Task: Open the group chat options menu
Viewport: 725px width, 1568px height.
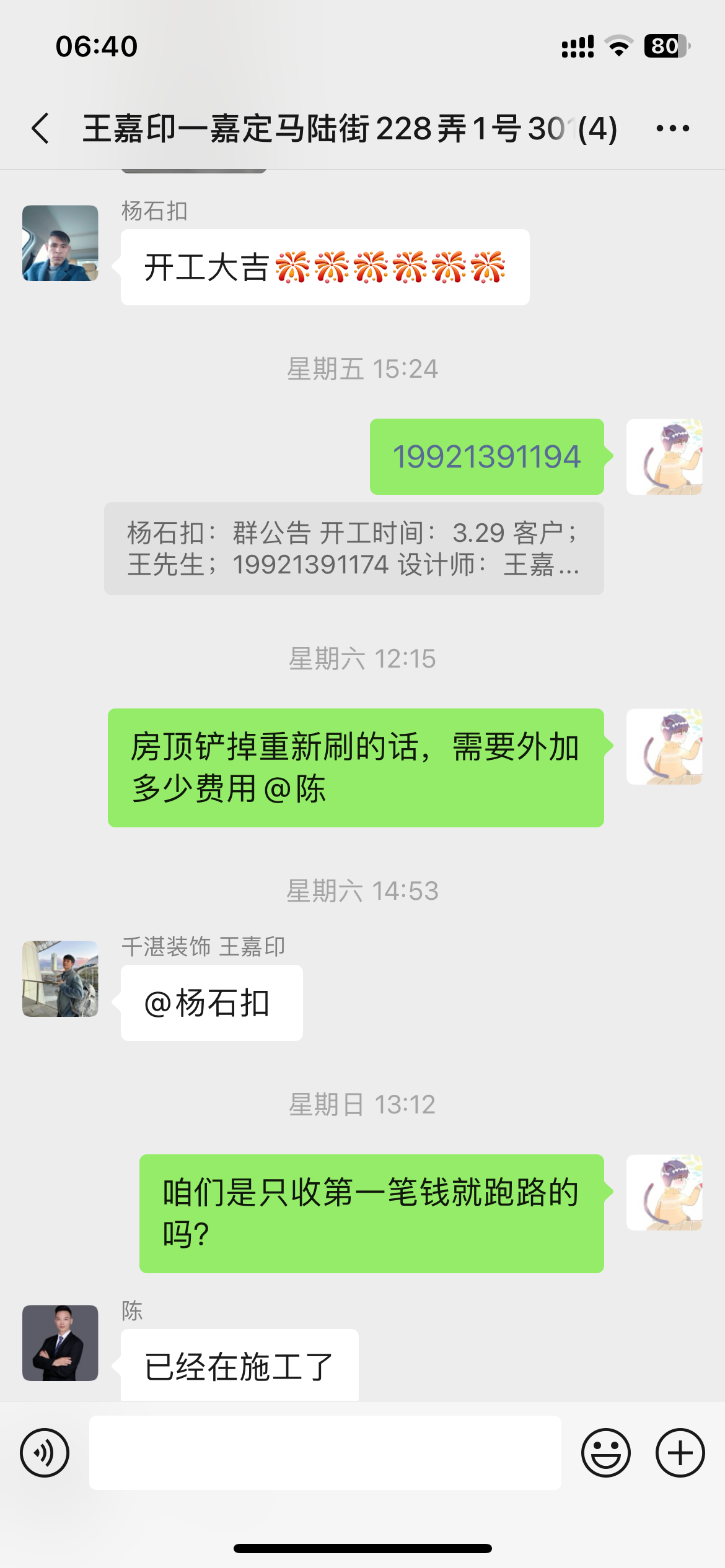Action: coord(672,129)
